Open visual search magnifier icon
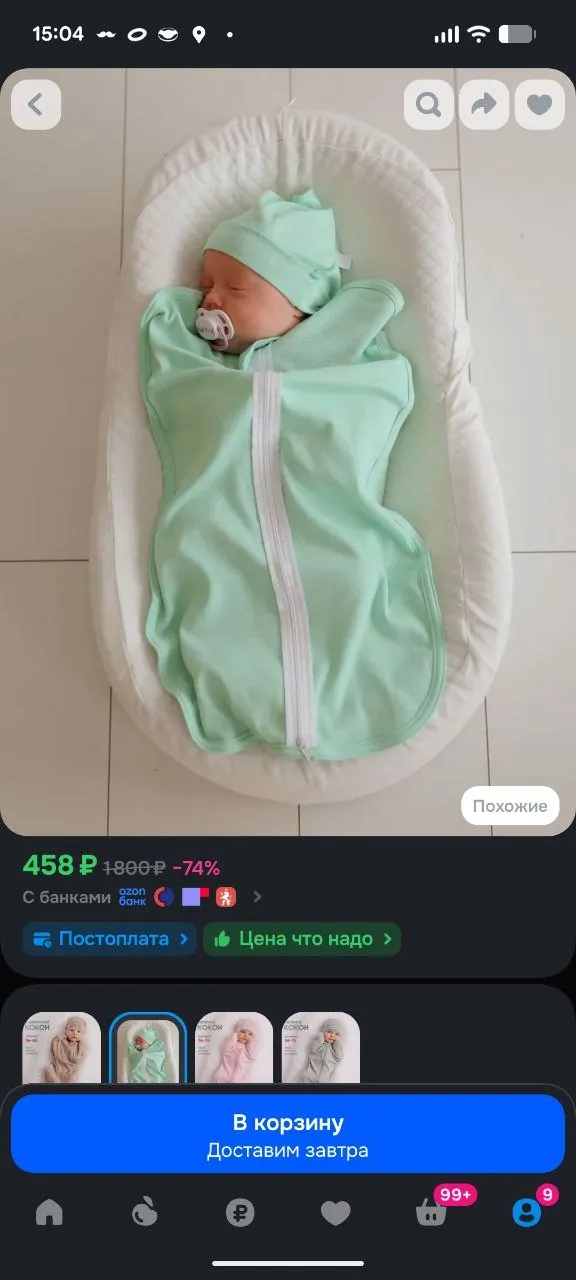The width and height of the screenshot is (576, 1280). click(x=429, y=105)
